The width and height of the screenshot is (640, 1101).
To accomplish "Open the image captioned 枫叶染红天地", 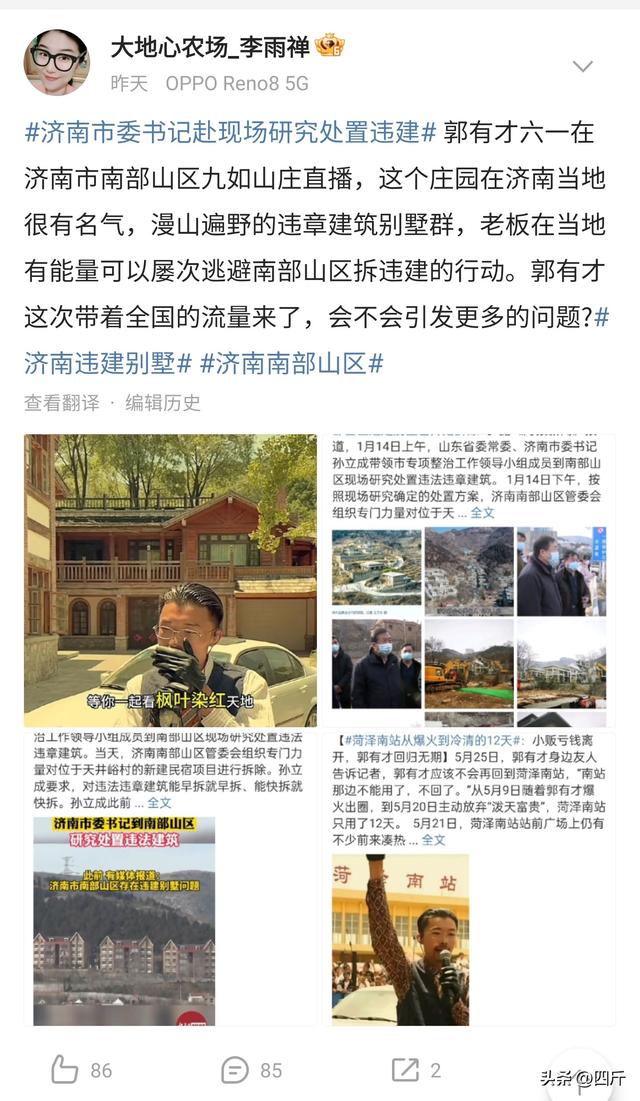I will point(170,580).
